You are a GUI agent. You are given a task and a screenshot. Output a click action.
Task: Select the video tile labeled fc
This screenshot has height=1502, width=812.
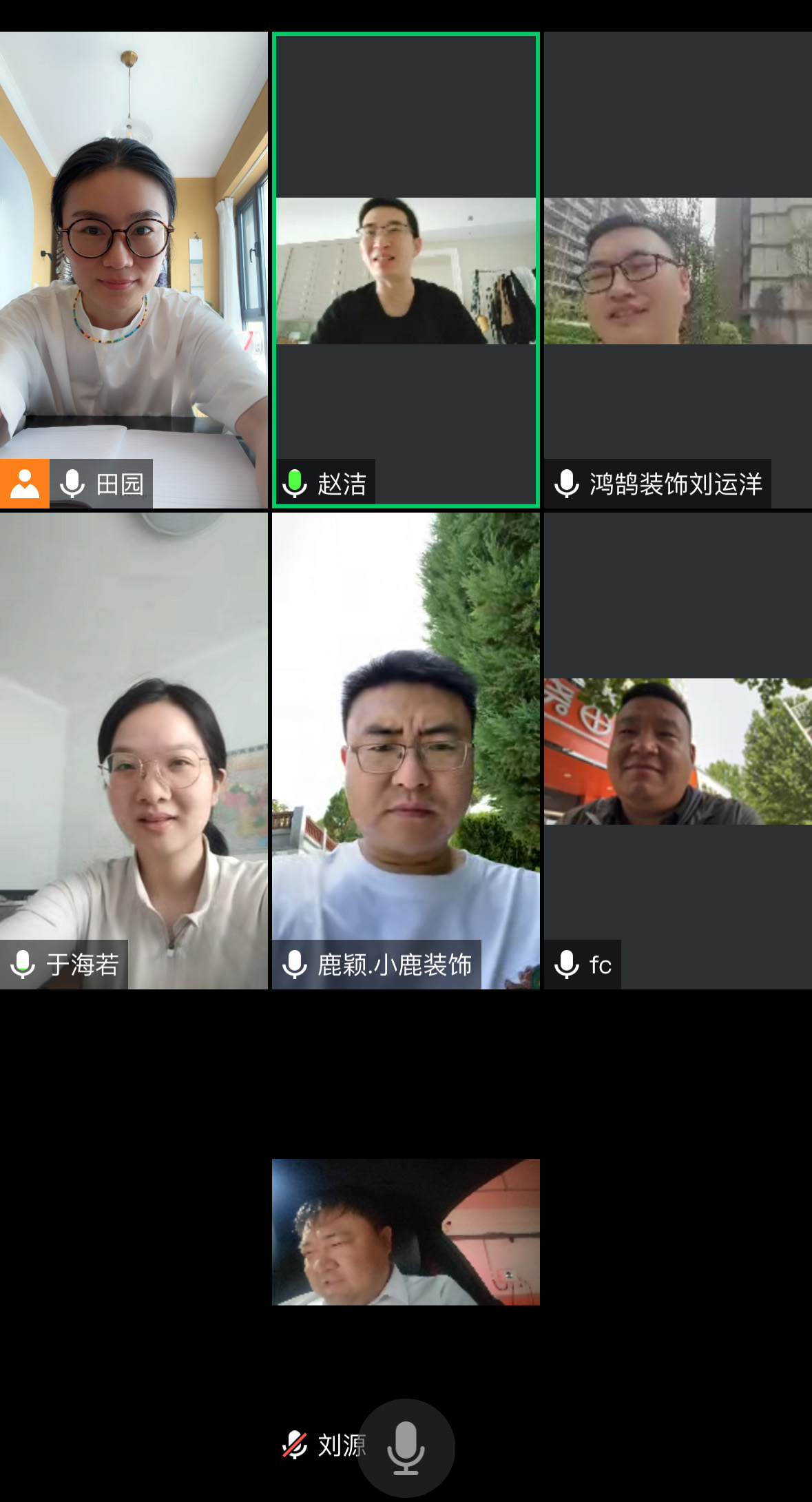(x=678, y=750)
